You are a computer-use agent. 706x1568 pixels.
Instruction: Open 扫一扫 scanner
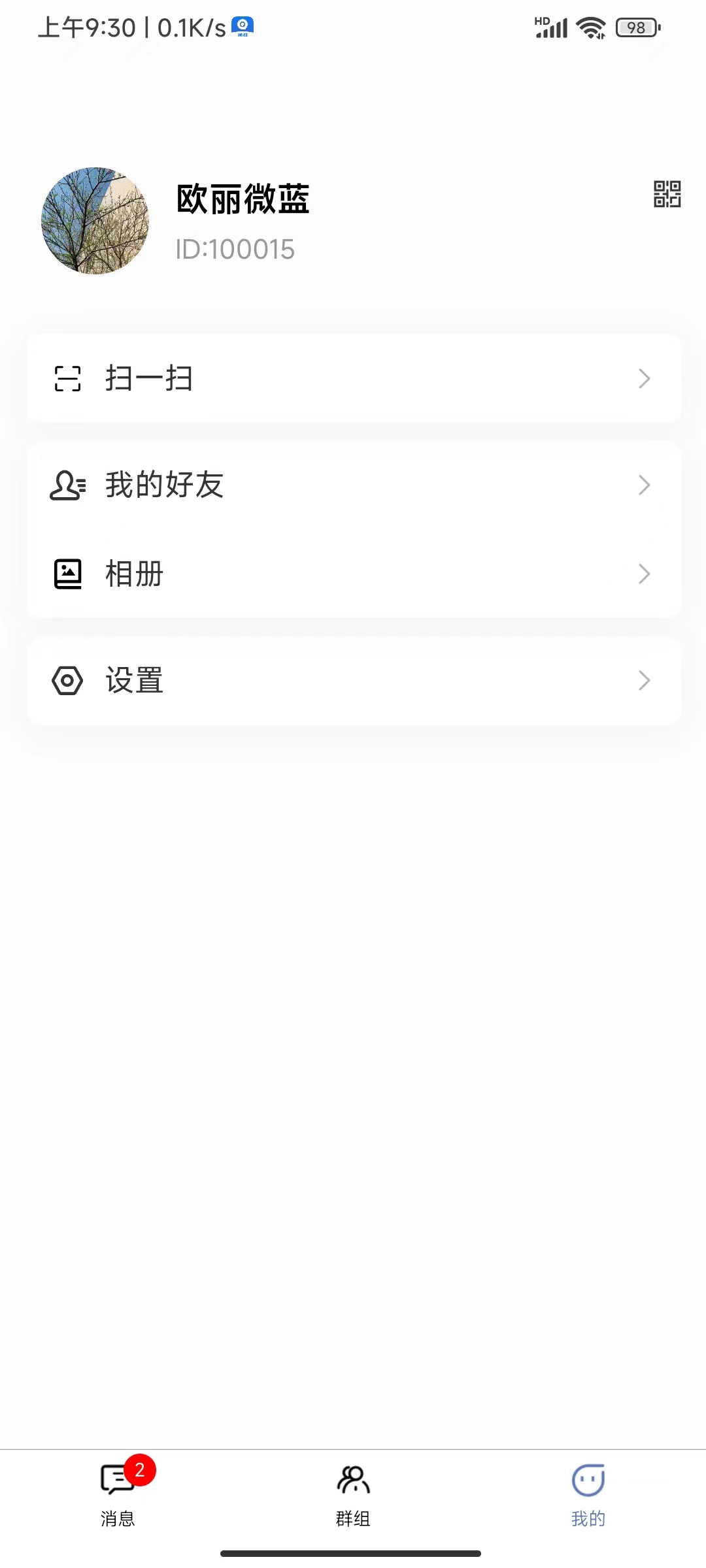point(354,378)
